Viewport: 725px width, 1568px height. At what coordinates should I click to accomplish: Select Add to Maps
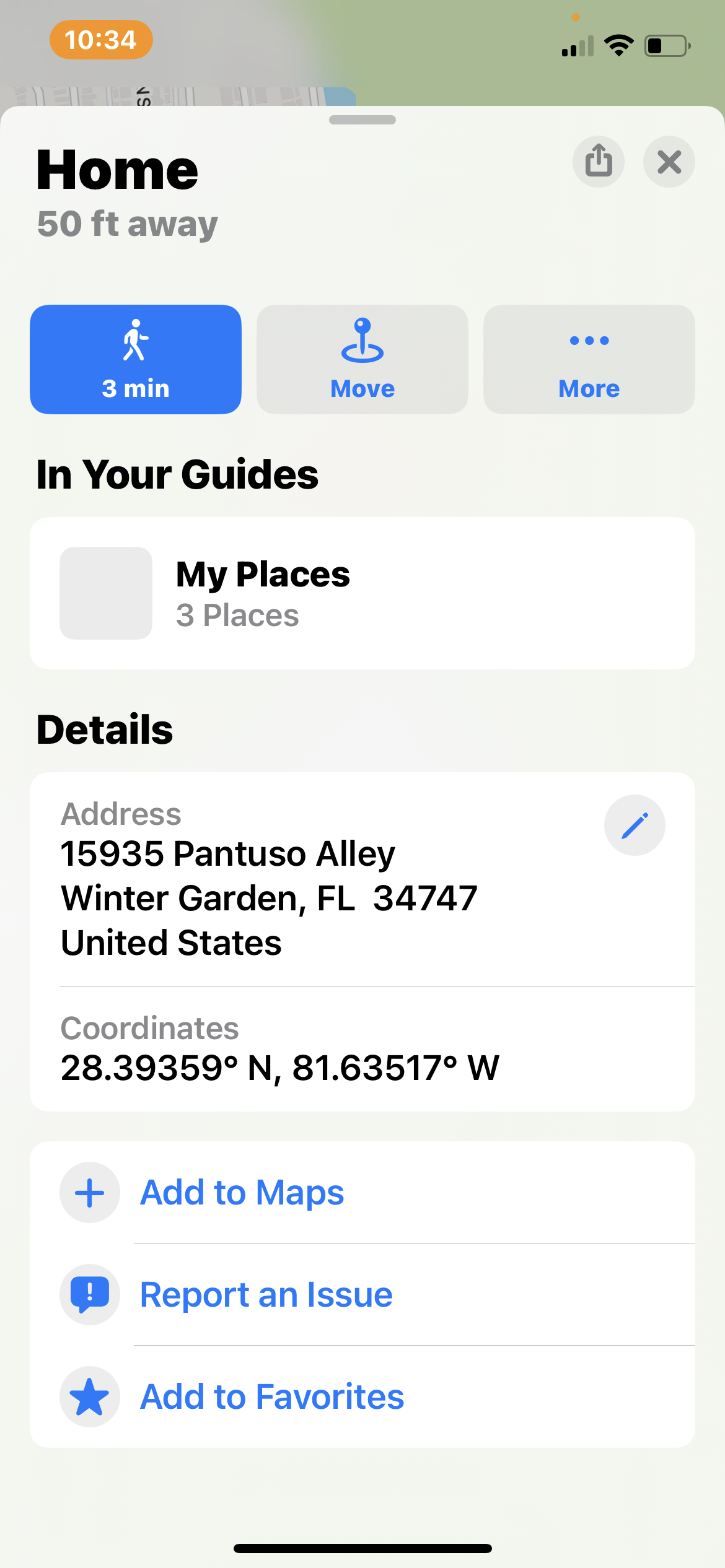(x=362, y=1193)
